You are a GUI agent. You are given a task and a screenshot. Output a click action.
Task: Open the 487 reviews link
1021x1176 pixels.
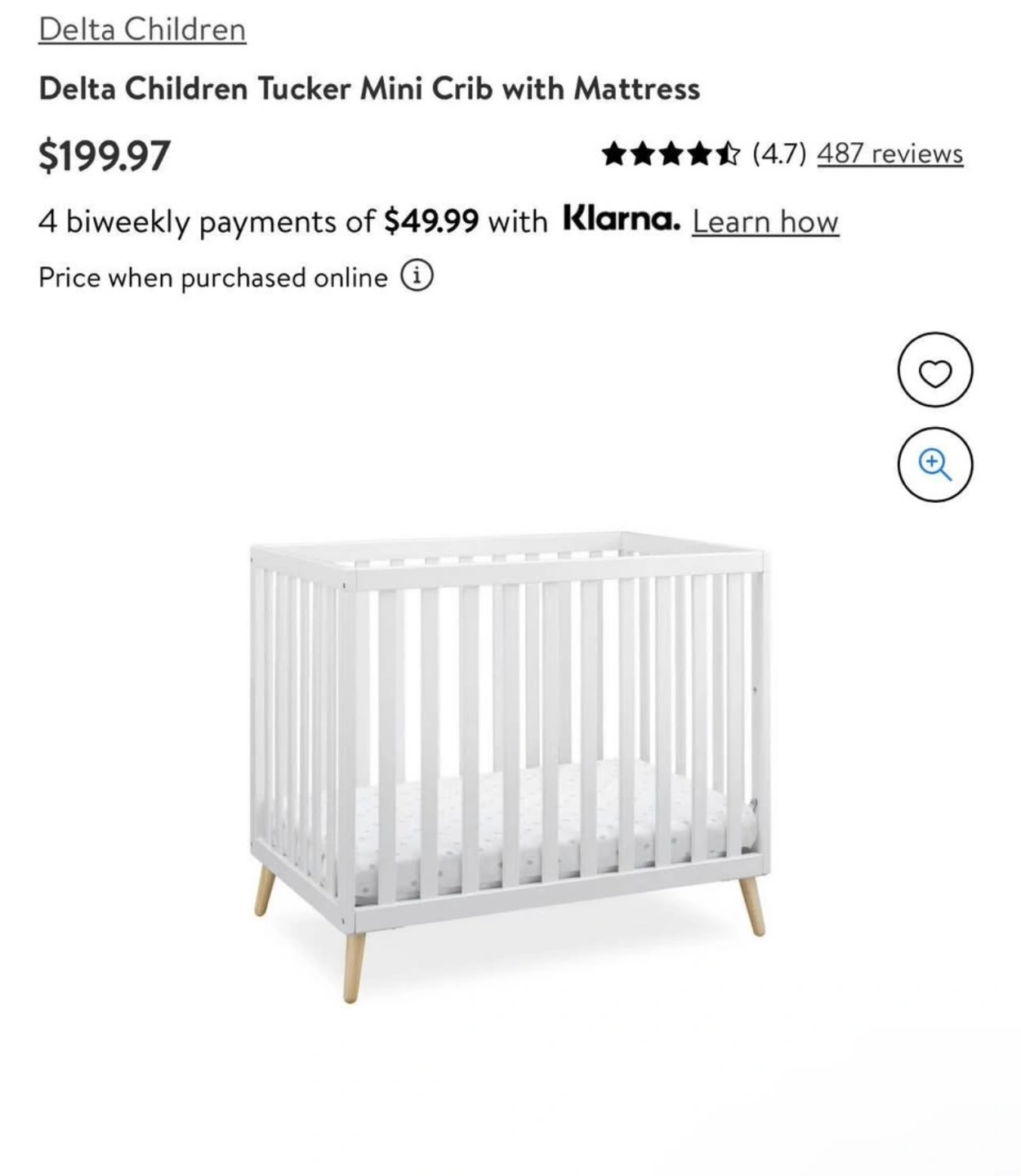click(889, 153)
